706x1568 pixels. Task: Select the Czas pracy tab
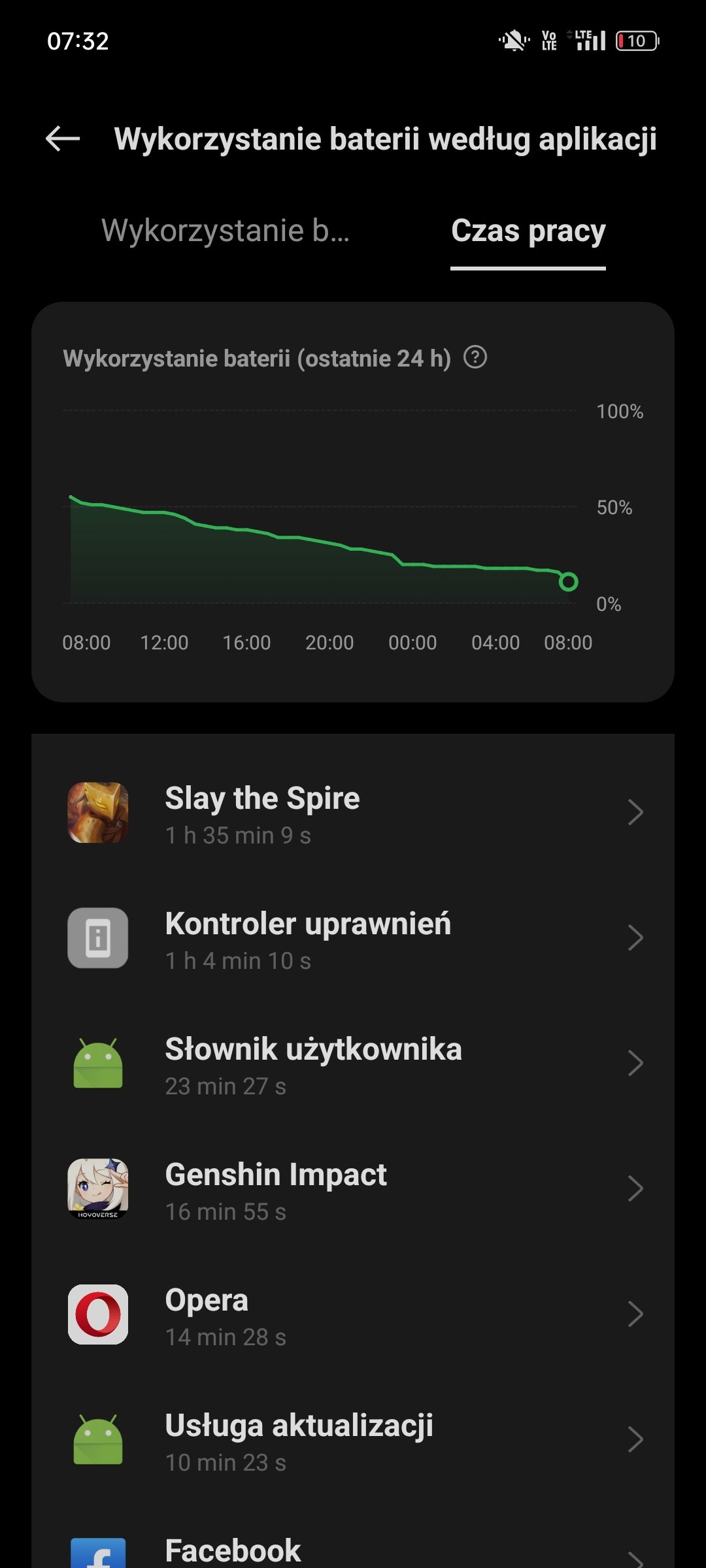[x=528, y=231]
